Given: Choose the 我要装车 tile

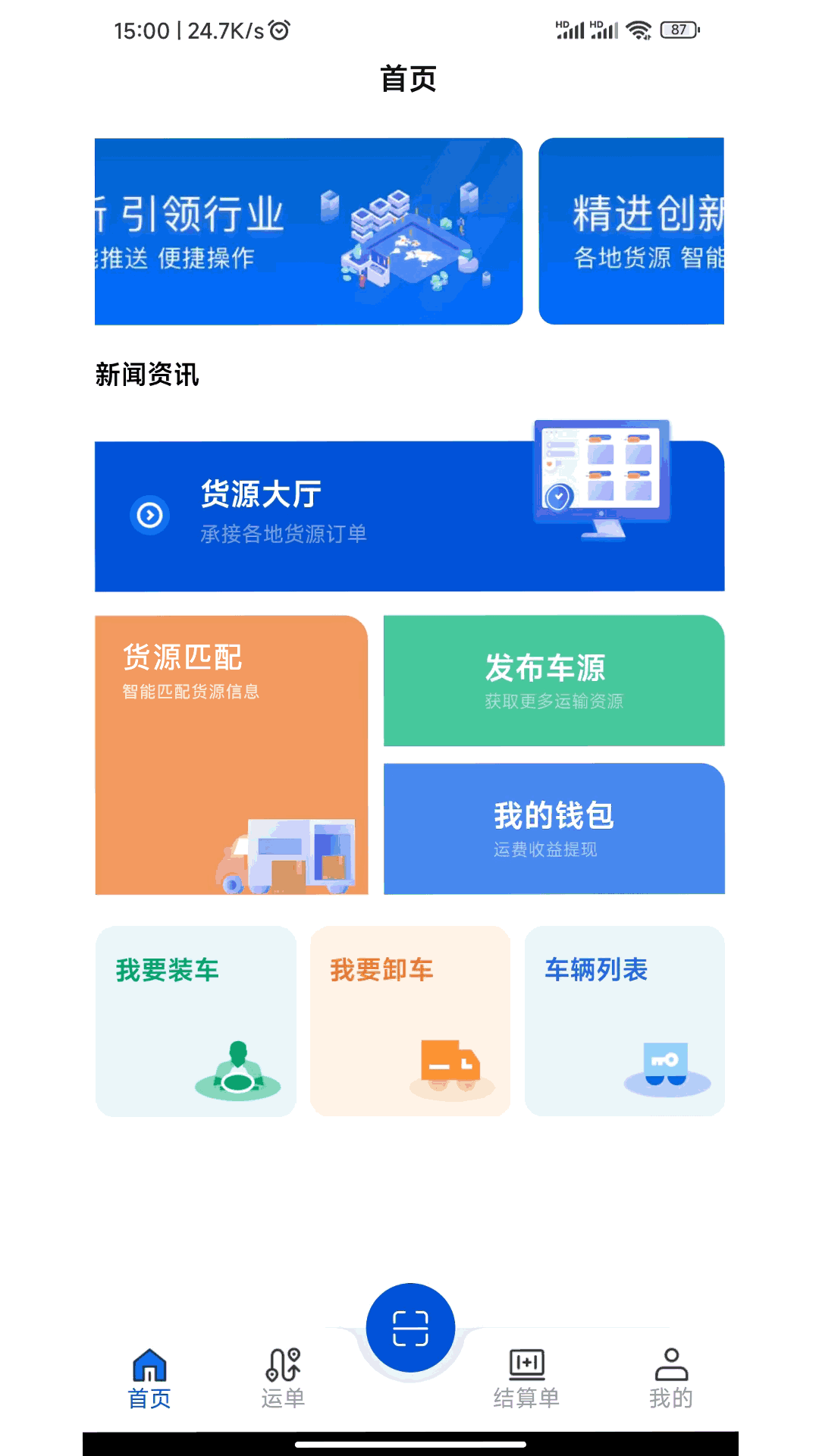Looking at the screenshot, I should click(x=196, y=1021).
